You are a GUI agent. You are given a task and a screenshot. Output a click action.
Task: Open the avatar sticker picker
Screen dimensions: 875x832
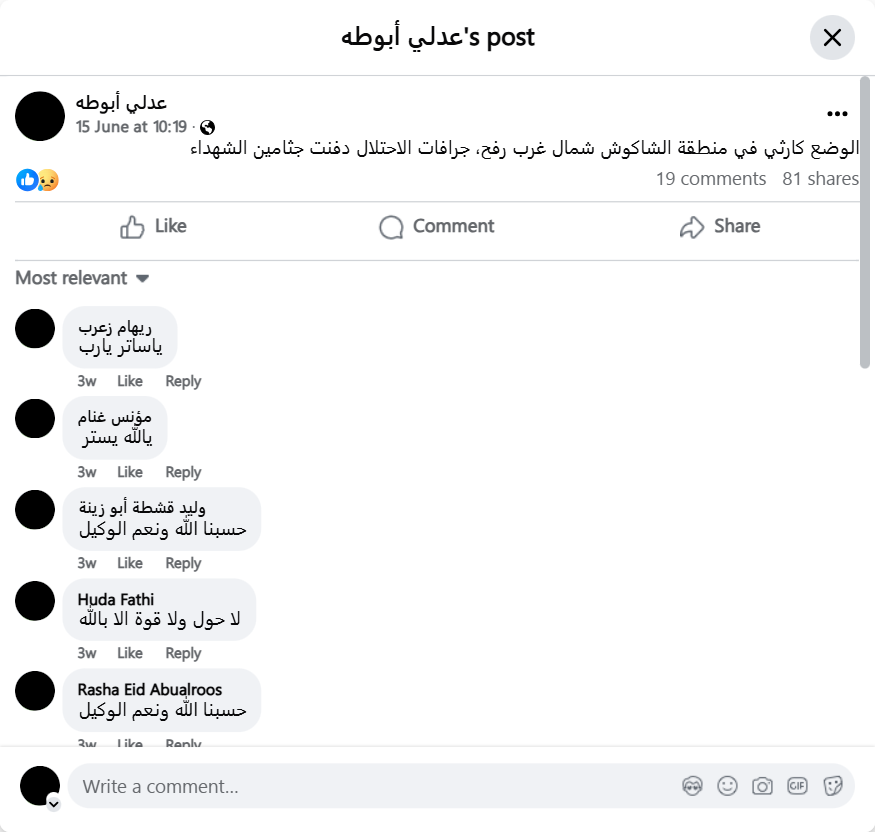(x=692, y=786)
